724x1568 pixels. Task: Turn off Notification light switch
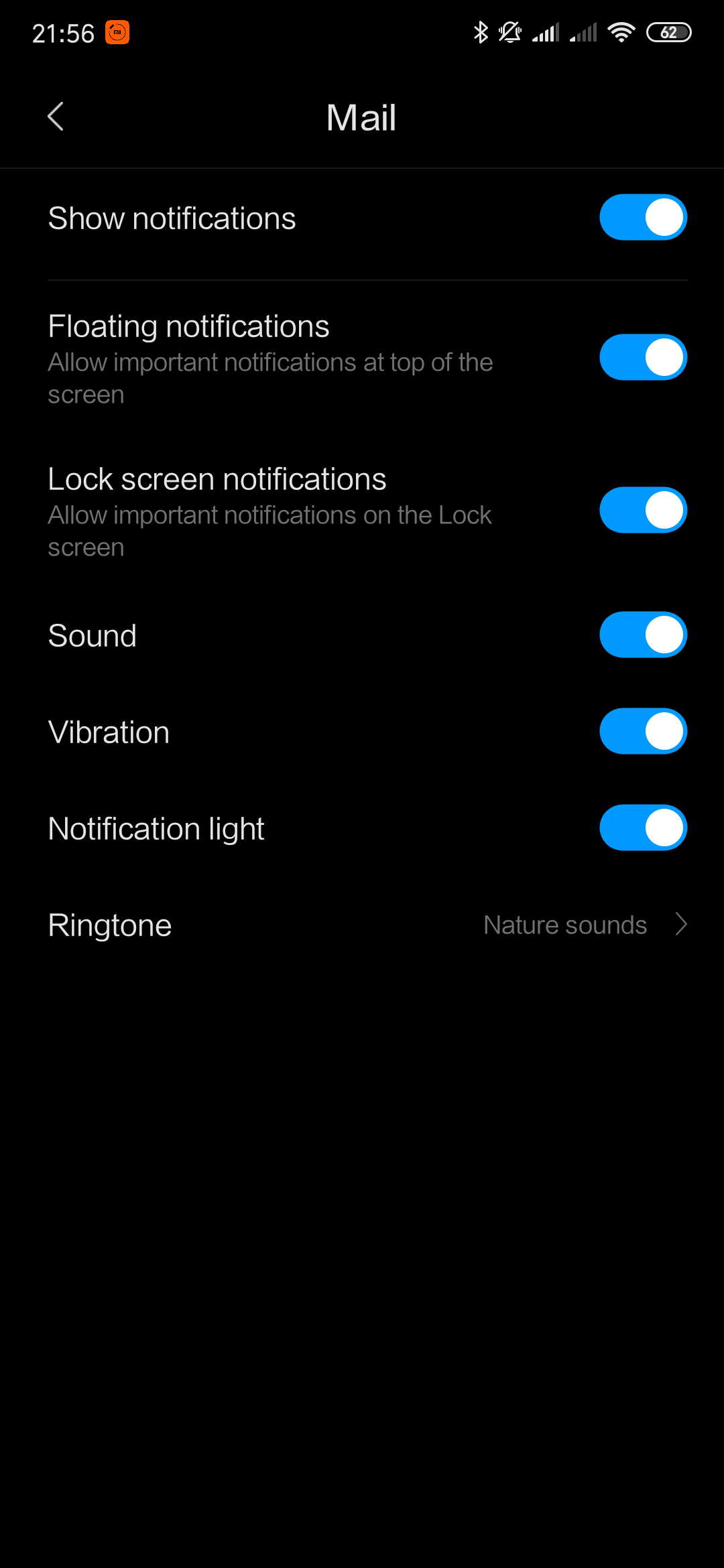click(x=642, y=828)
